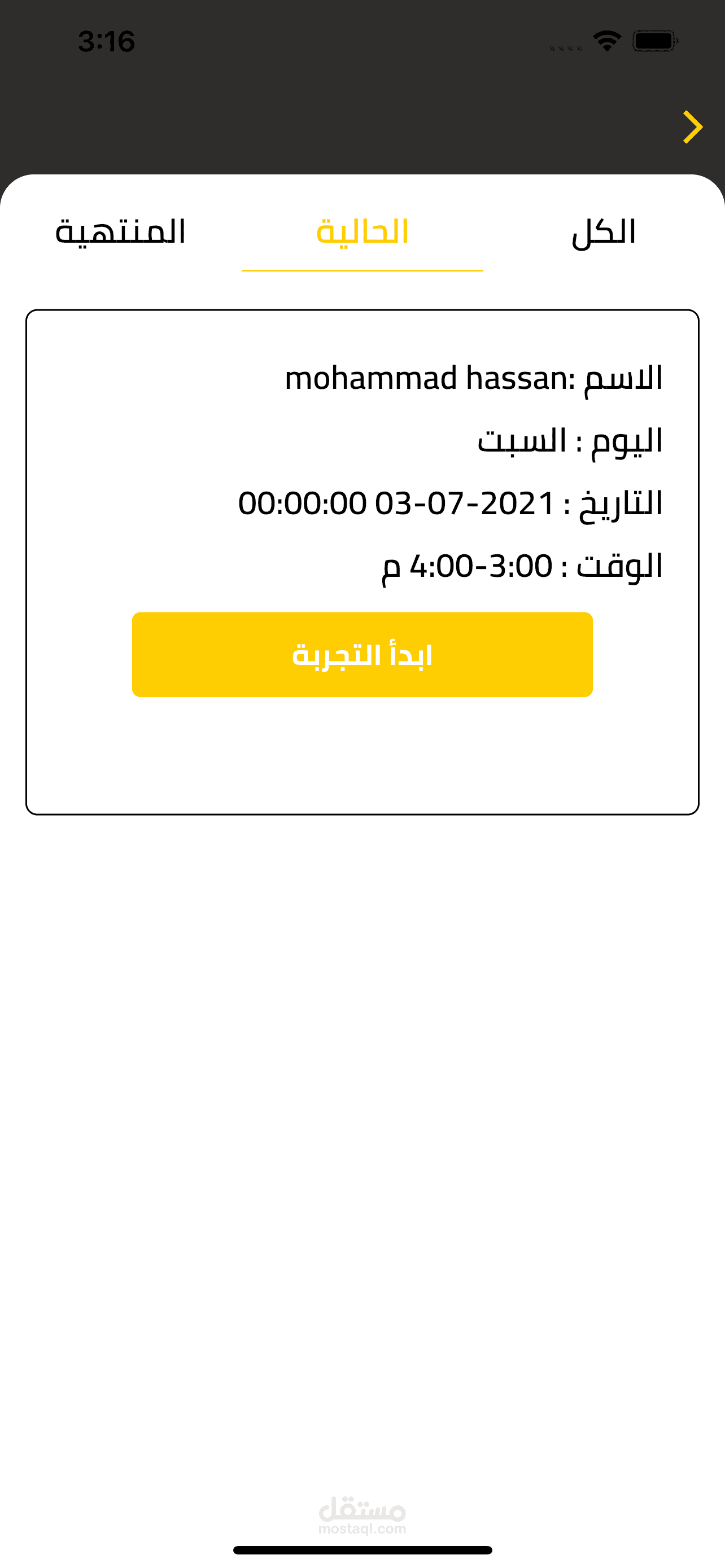Screen dimensions: 725x1568
Task: Tap the yellow back arrow
Action: coord(692,127)
